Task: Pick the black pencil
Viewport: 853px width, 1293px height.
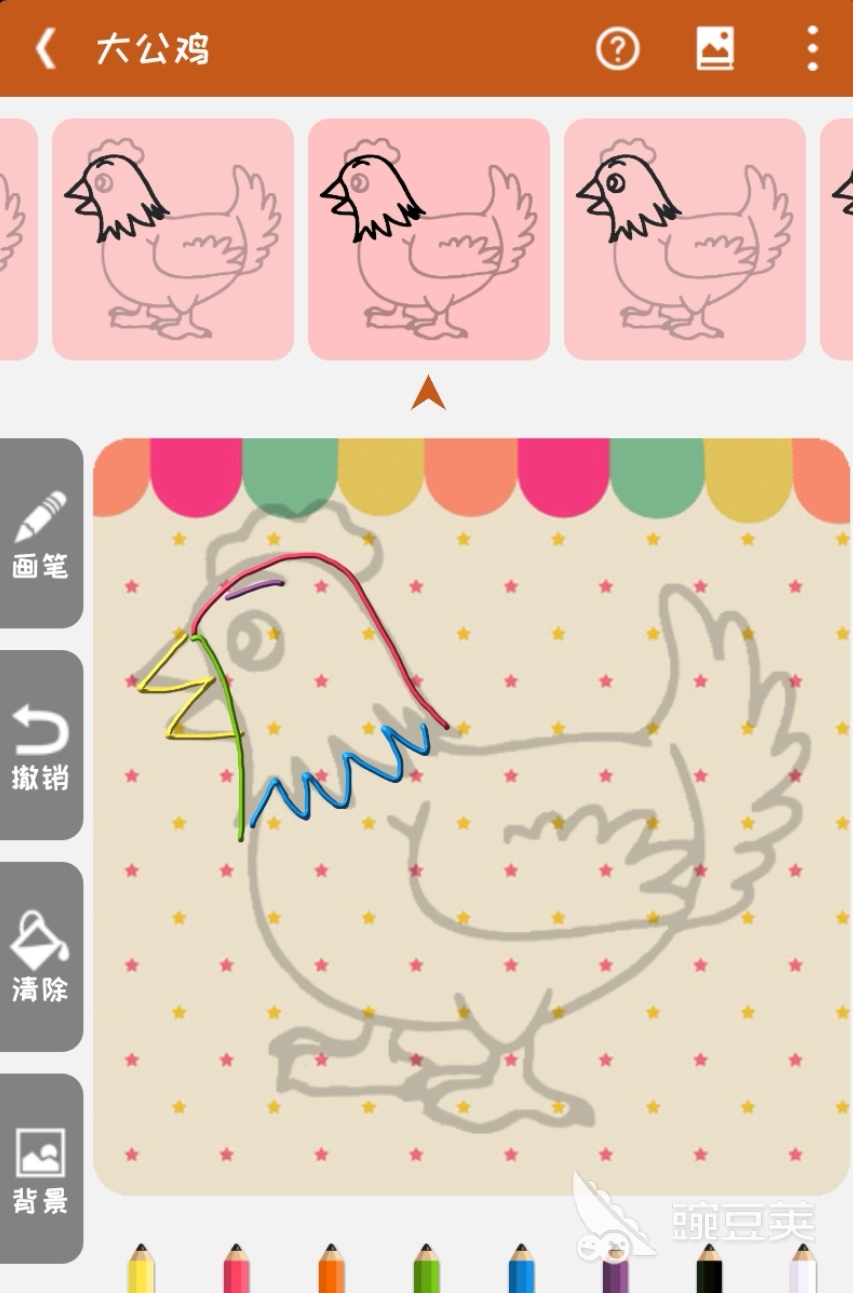Action: click(709, 1270)
